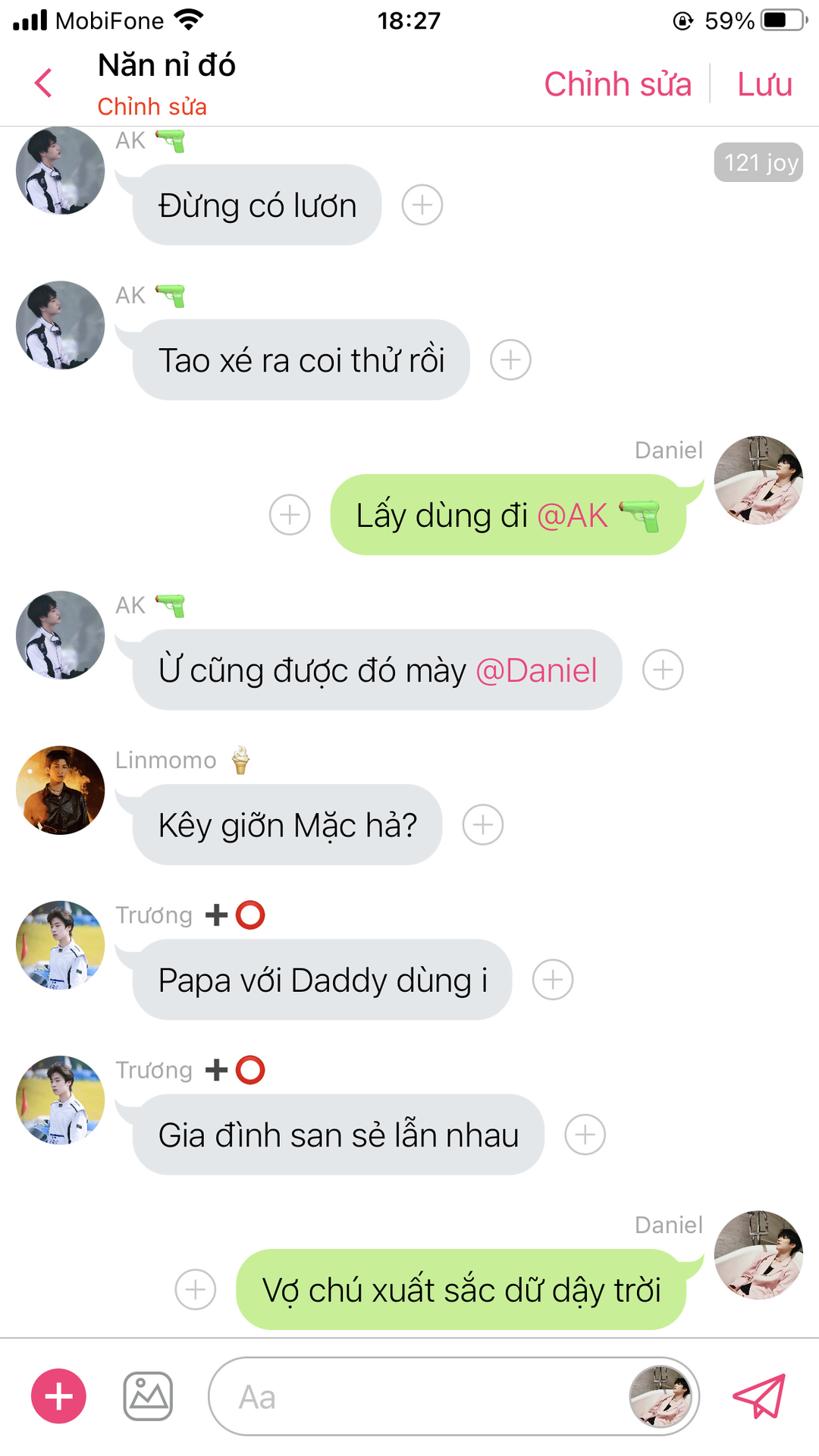Go back with the arrow
Screen dimensions: 819x1456
coord(43,83)
